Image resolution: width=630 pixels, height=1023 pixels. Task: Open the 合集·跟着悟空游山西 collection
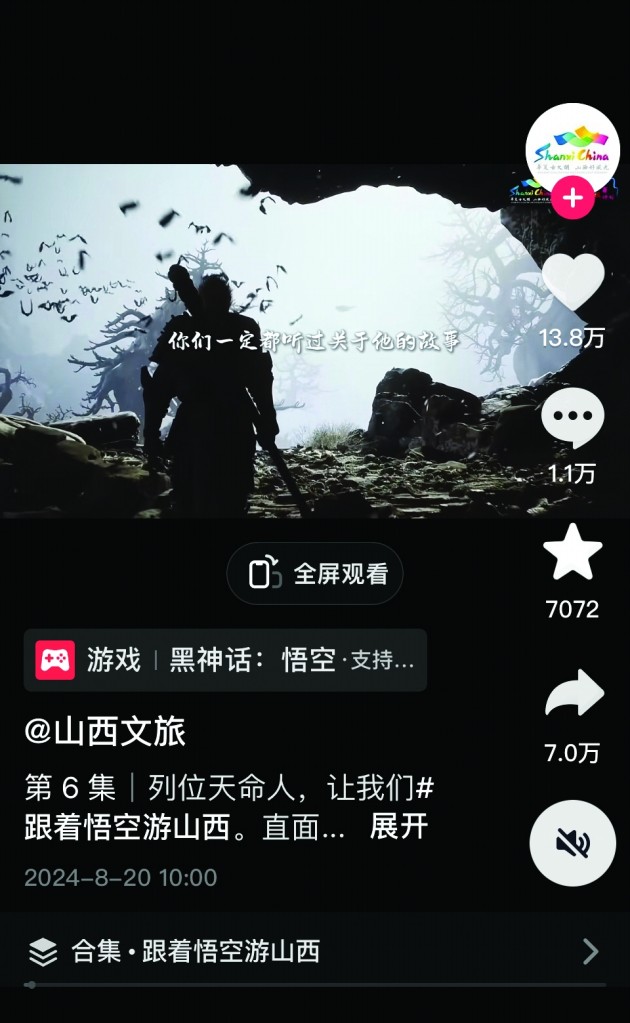315,951
